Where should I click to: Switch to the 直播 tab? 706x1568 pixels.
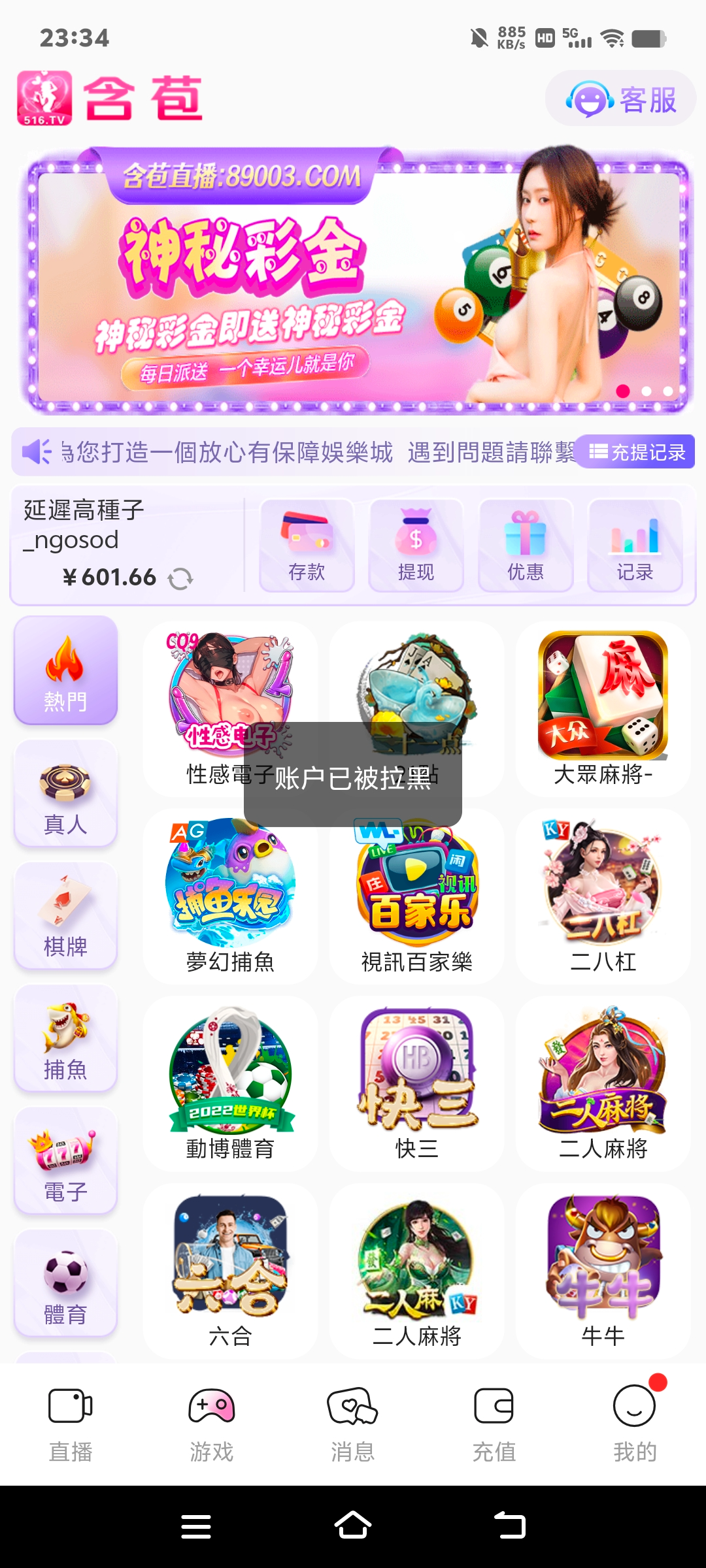point(71,1424)
